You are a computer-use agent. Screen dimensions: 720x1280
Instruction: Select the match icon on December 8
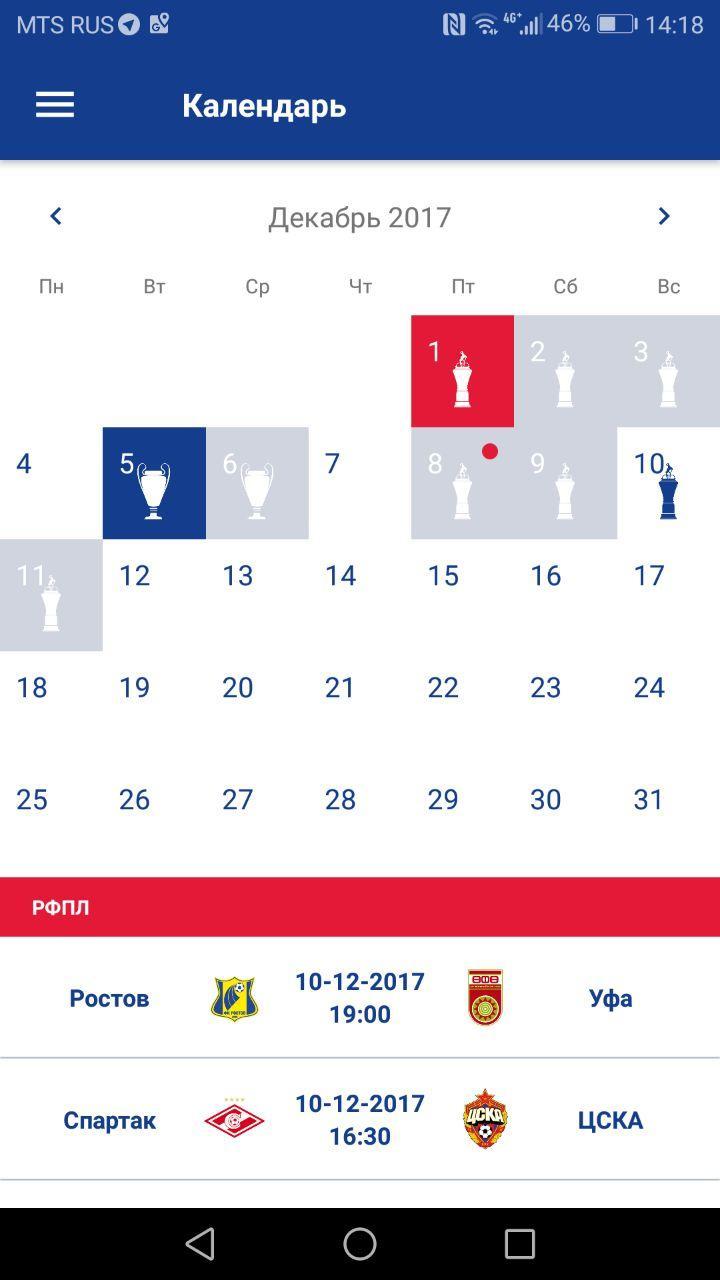461,490
